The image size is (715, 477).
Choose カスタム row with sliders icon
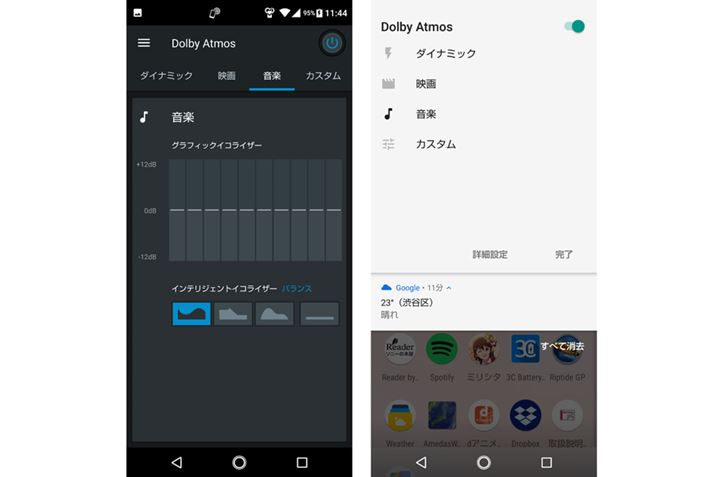click(x=435, y=144)
